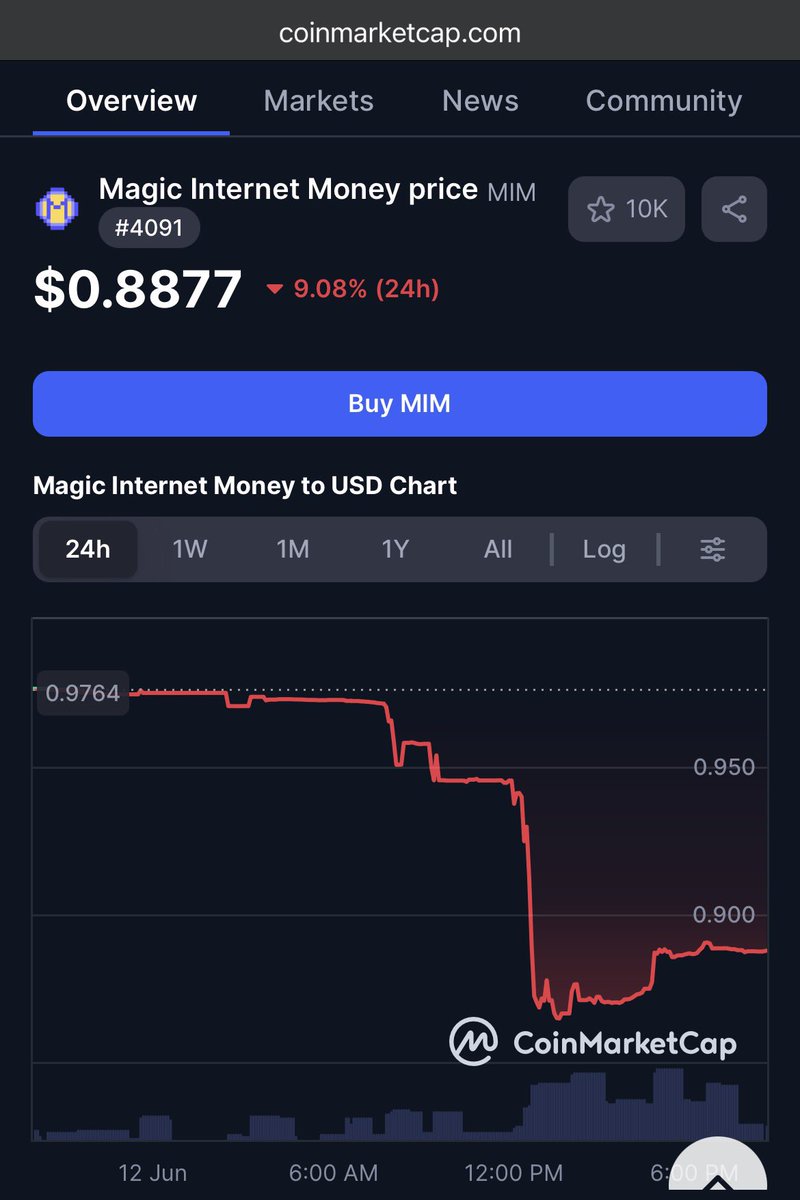This screenshot has height=1200, width=800.
Task: Toggle the Log scale option
Action: 604,549
